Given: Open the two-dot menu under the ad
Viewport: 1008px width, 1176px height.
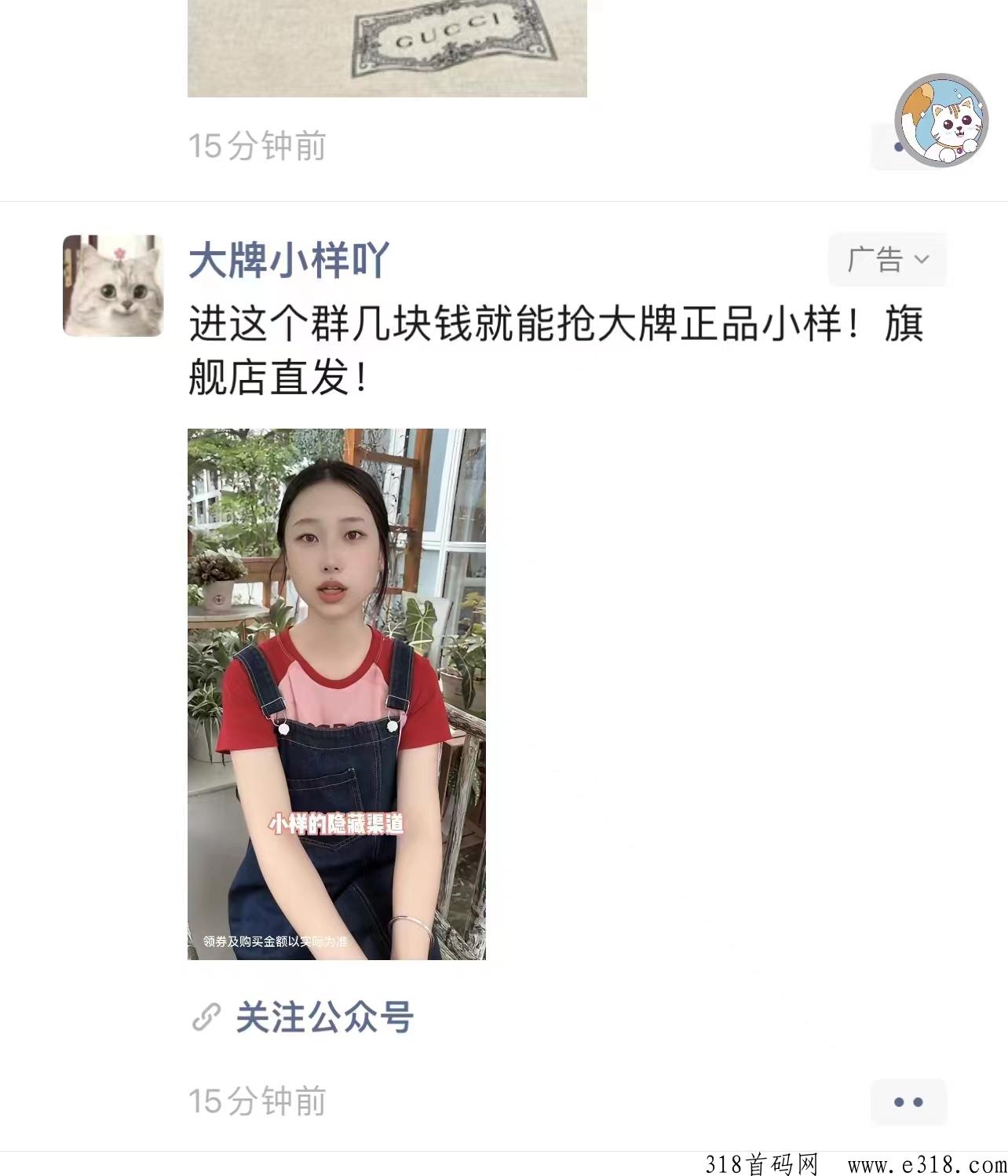Looking at the screenshot, I should (908, 1101).
